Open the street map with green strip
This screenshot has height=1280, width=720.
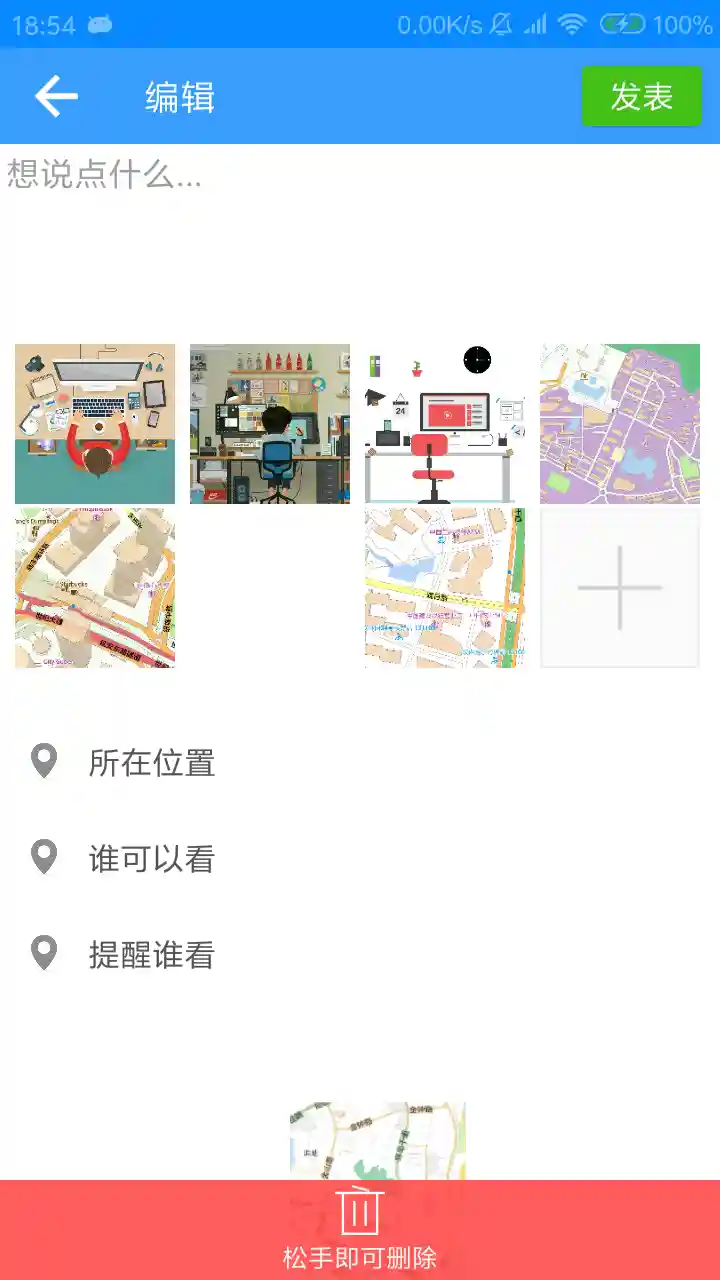(x=445, y=588)
